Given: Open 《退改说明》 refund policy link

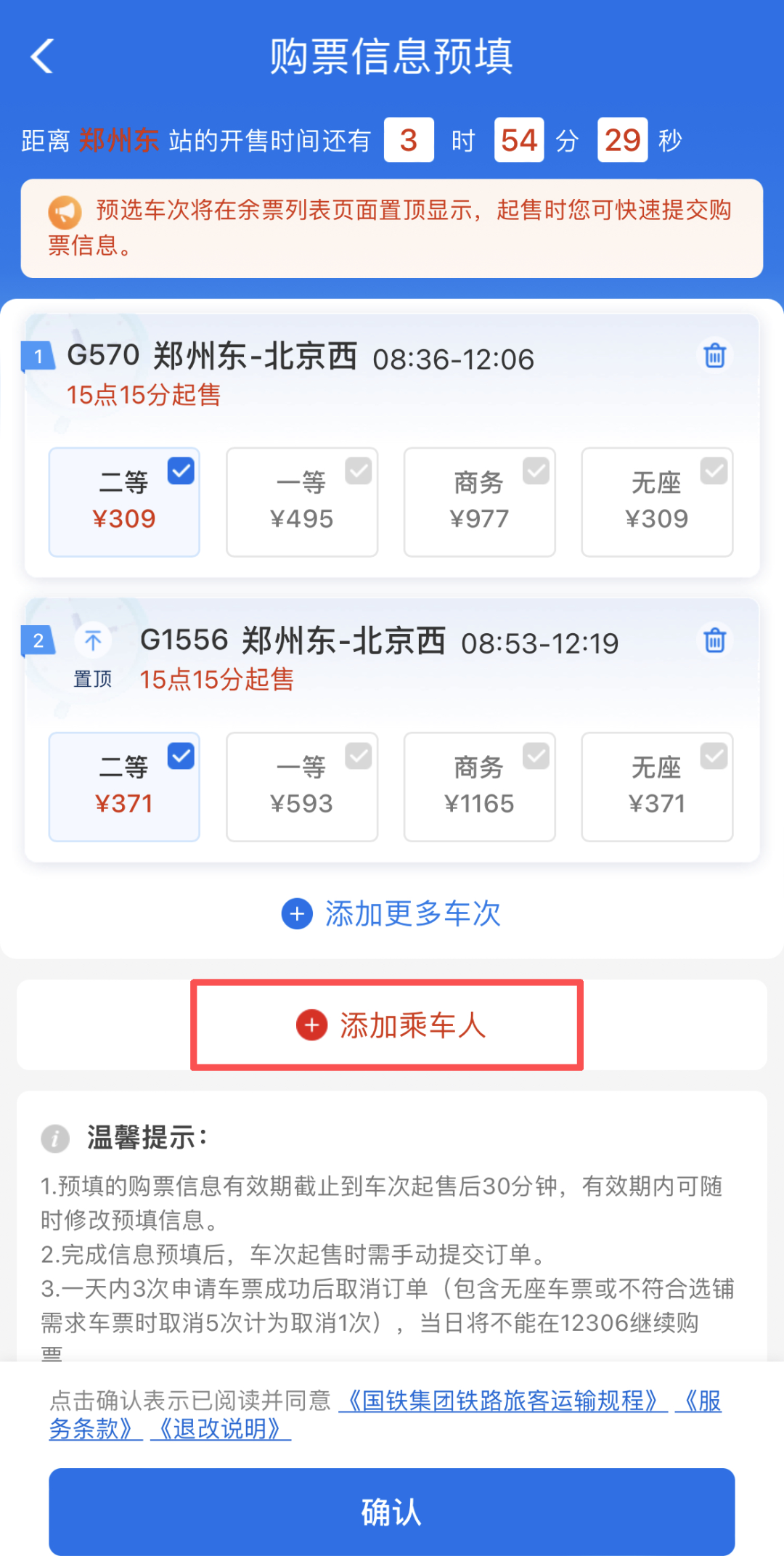Looking at the screenshot, I should click(220, 1429).
